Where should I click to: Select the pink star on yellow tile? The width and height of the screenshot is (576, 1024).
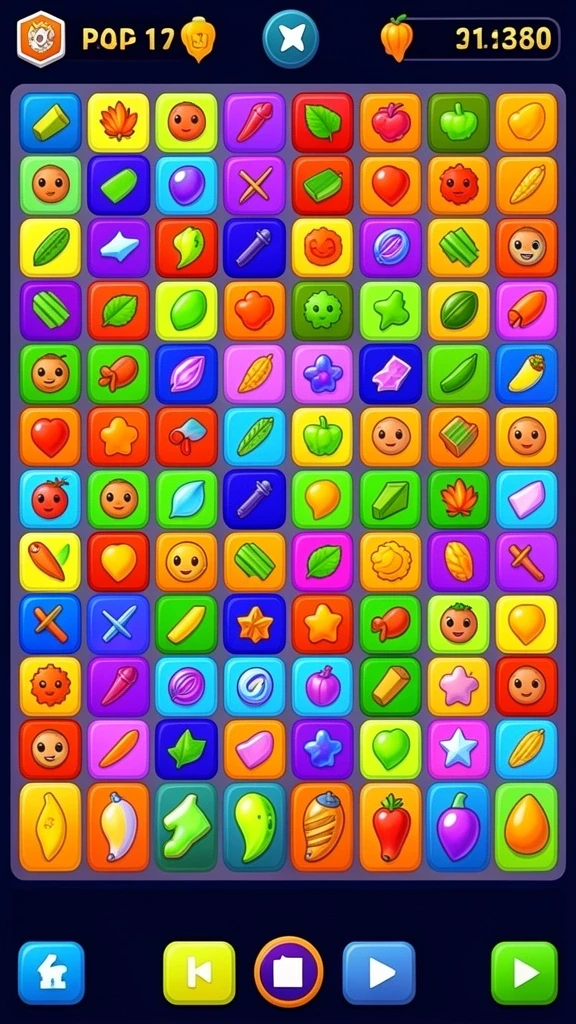[458, 686]
